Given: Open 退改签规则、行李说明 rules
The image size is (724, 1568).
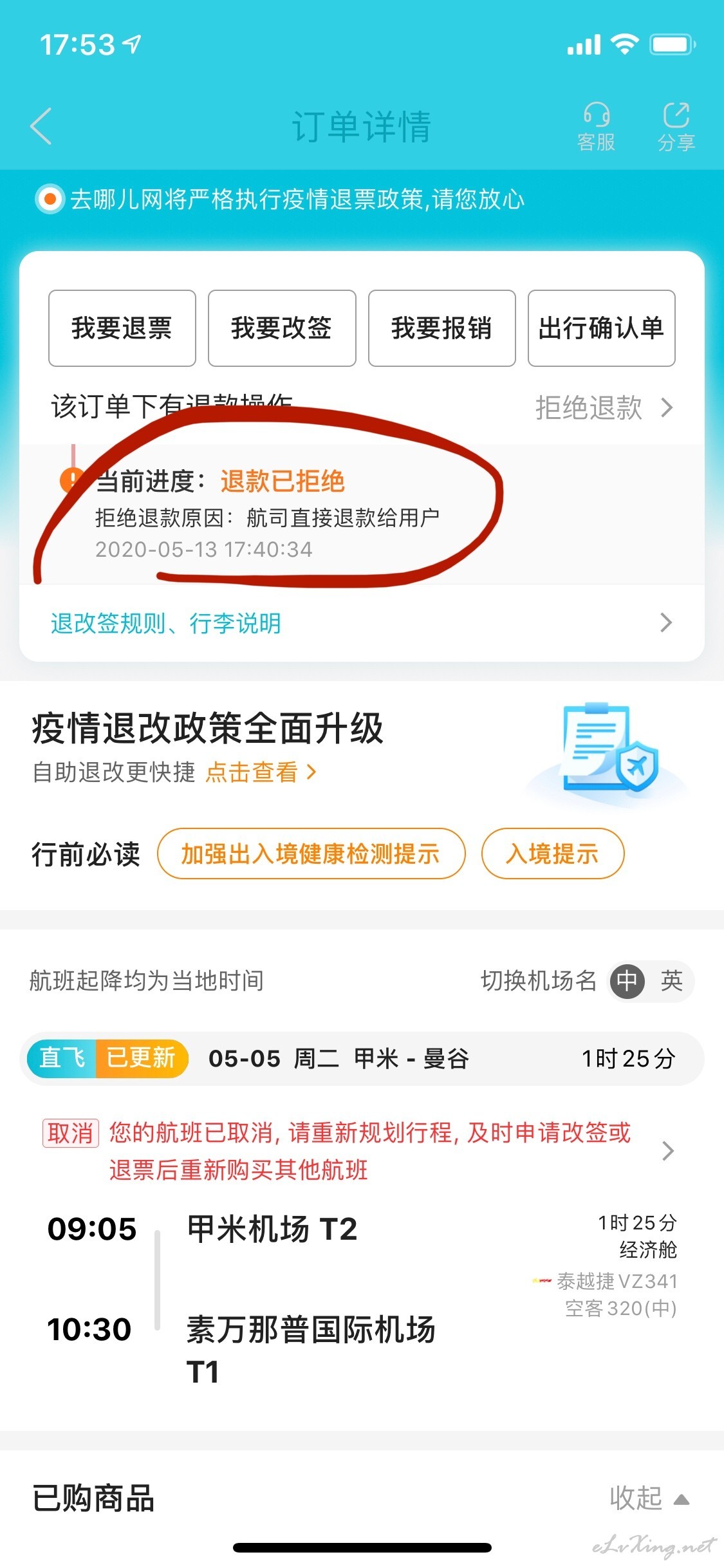Looking at the screenshot, I should click(362, 622).
